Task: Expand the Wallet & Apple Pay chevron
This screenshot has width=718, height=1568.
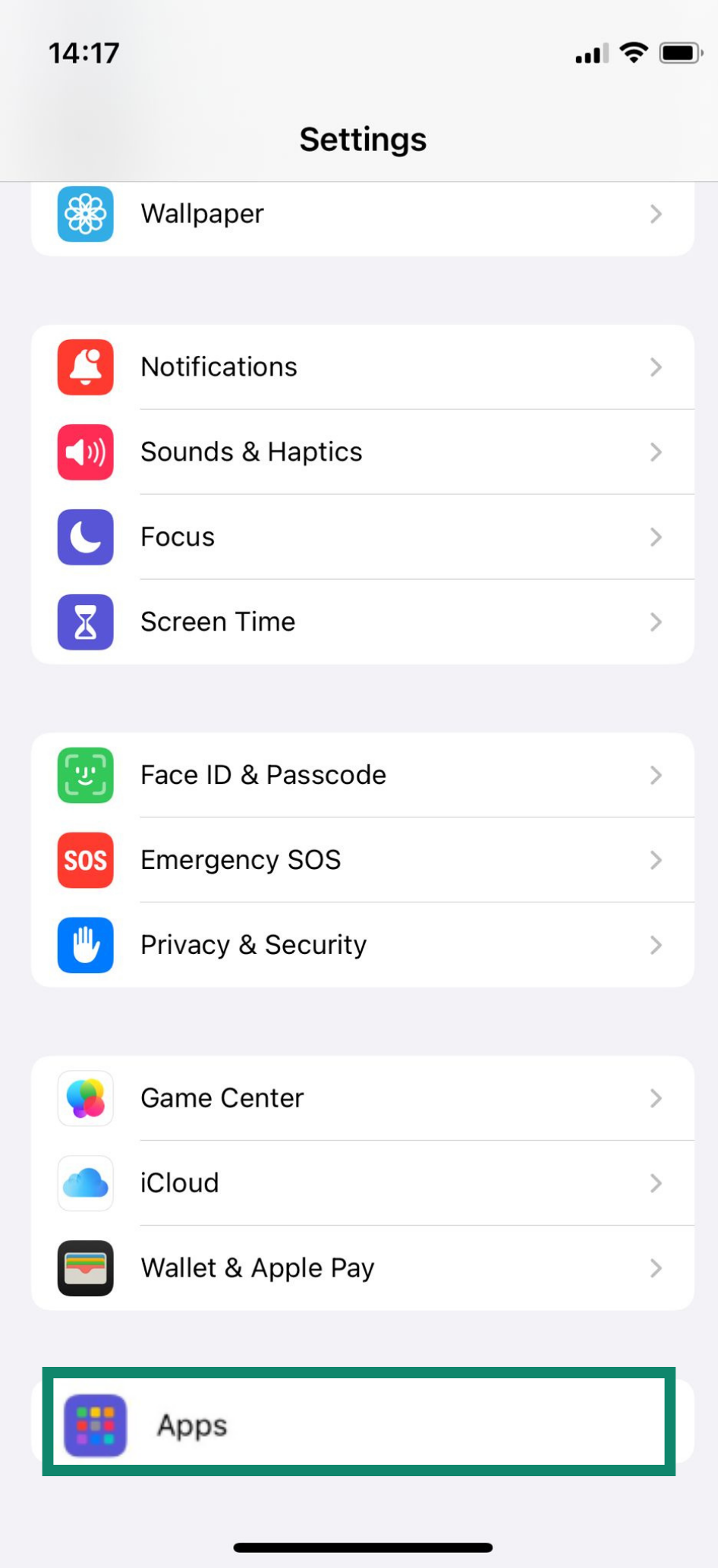Action: pos(657,1268)
